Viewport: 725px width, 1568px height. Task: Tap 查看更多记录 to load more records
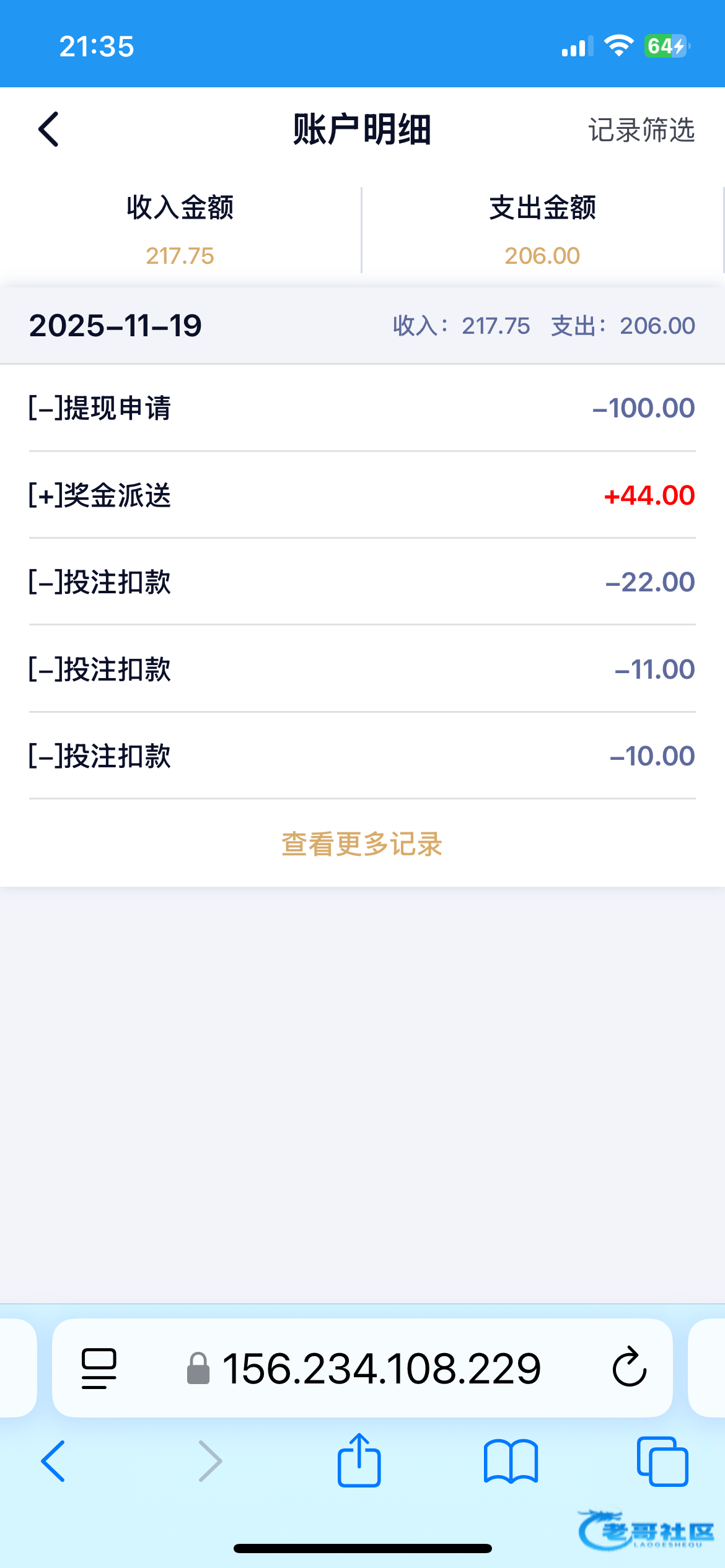click(x=362, y=843)
